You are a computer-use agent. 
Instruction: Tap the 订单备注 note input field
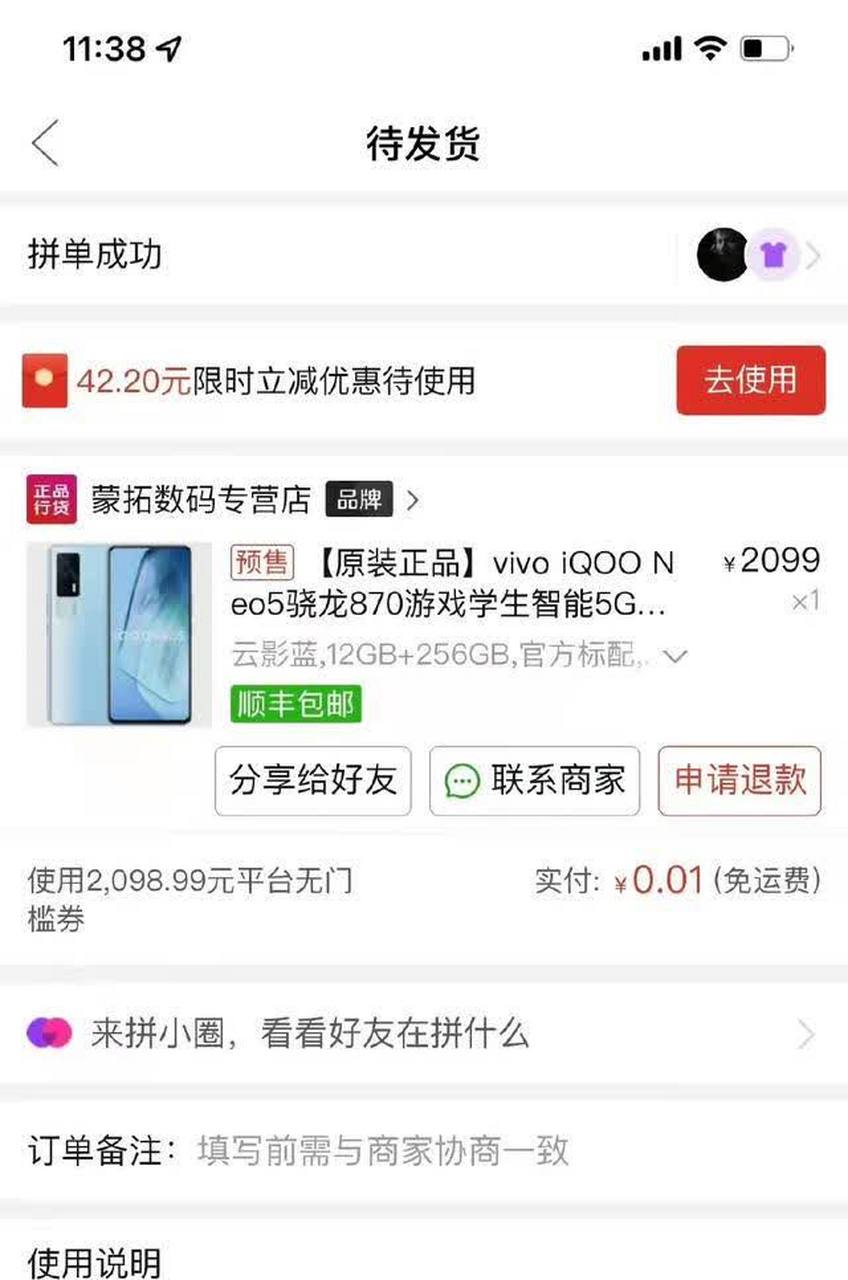tap(380, 1152)
